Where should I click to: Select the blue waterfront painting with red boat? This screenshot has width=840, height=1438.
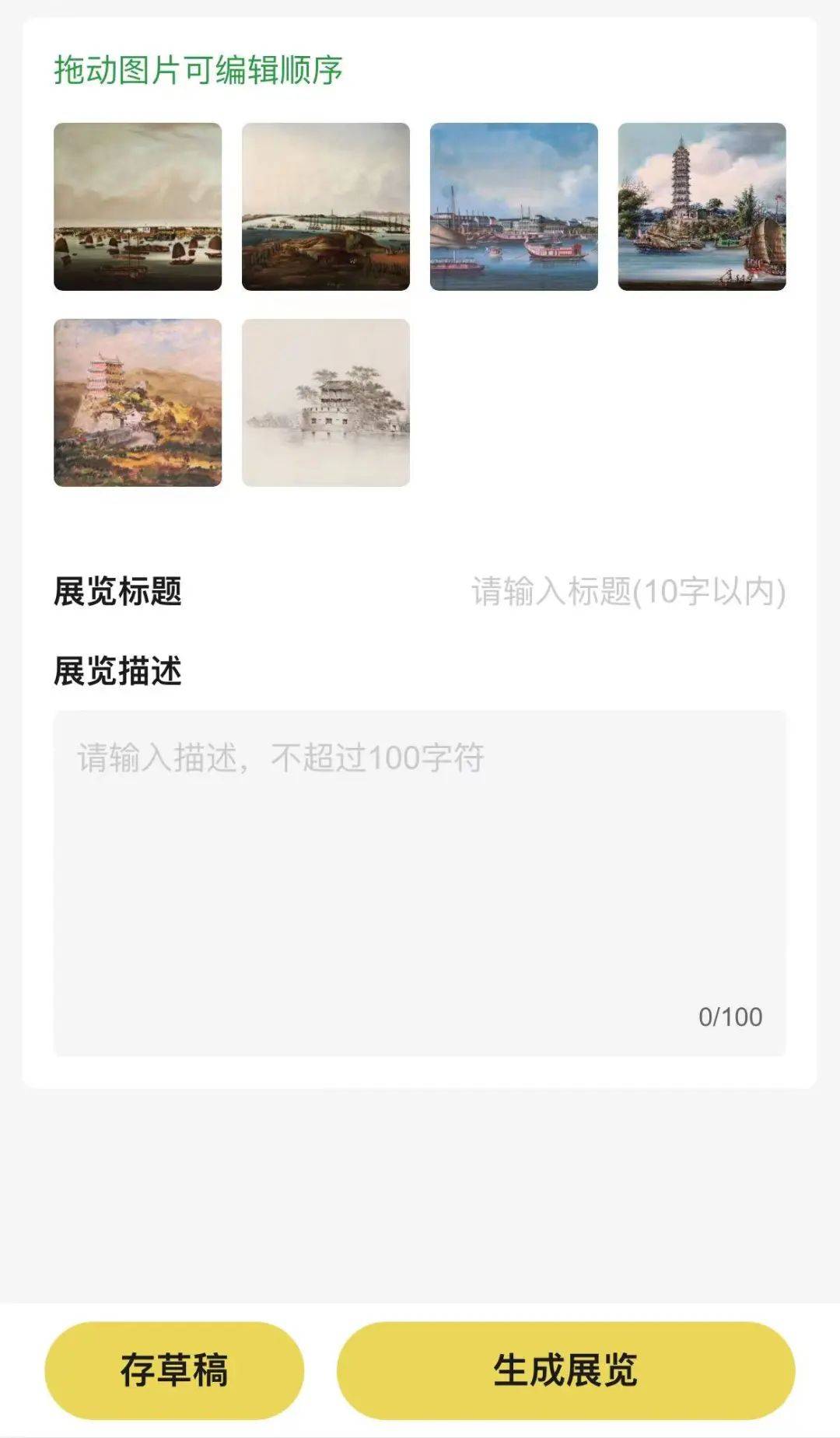pyautogui.click(x=514, y=207)
